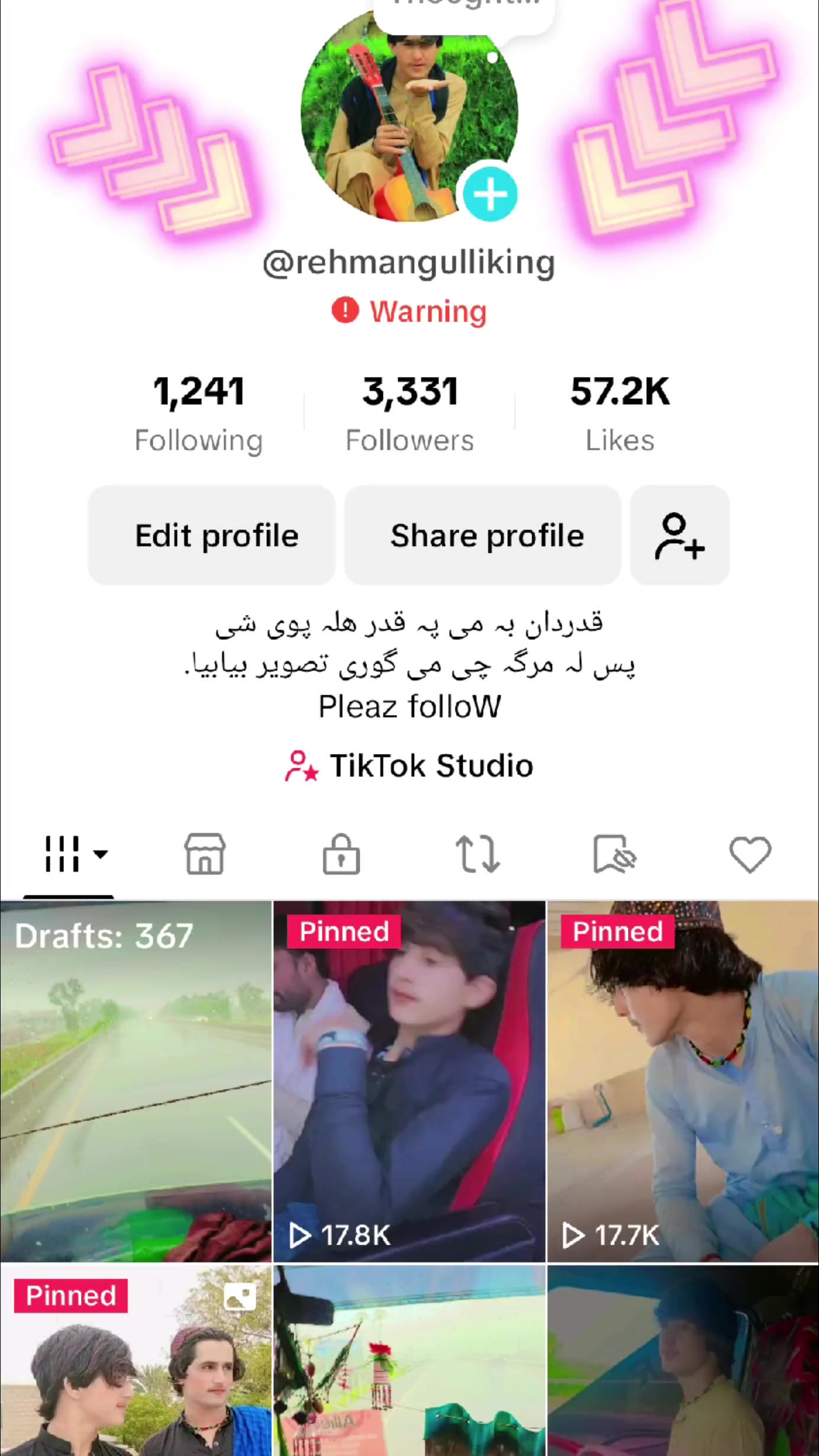Switch to the saved favorites tab
The width and height of the screenshot is (819, 1456).
pyautogui.click(x=614, y=854)
